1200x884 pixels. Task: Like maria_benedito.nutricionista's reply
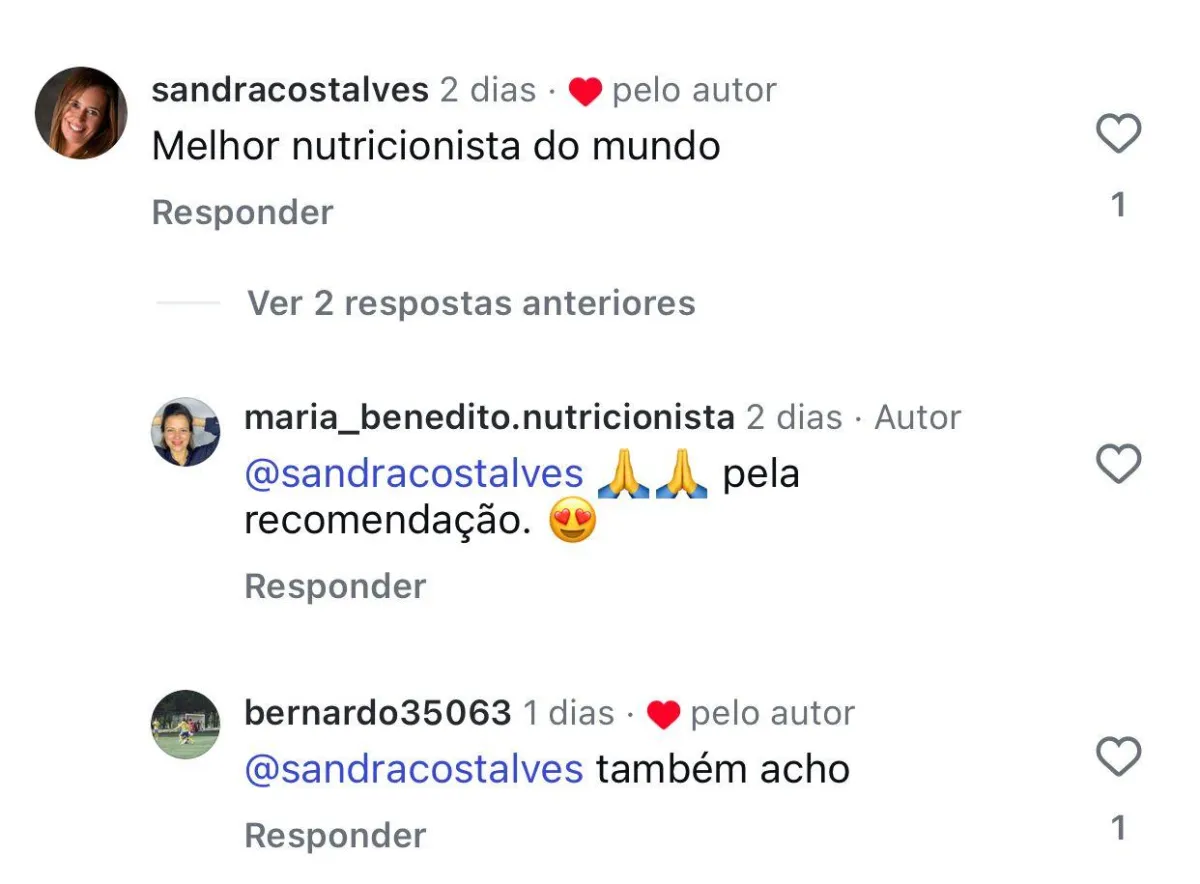tap(1118, 464)
